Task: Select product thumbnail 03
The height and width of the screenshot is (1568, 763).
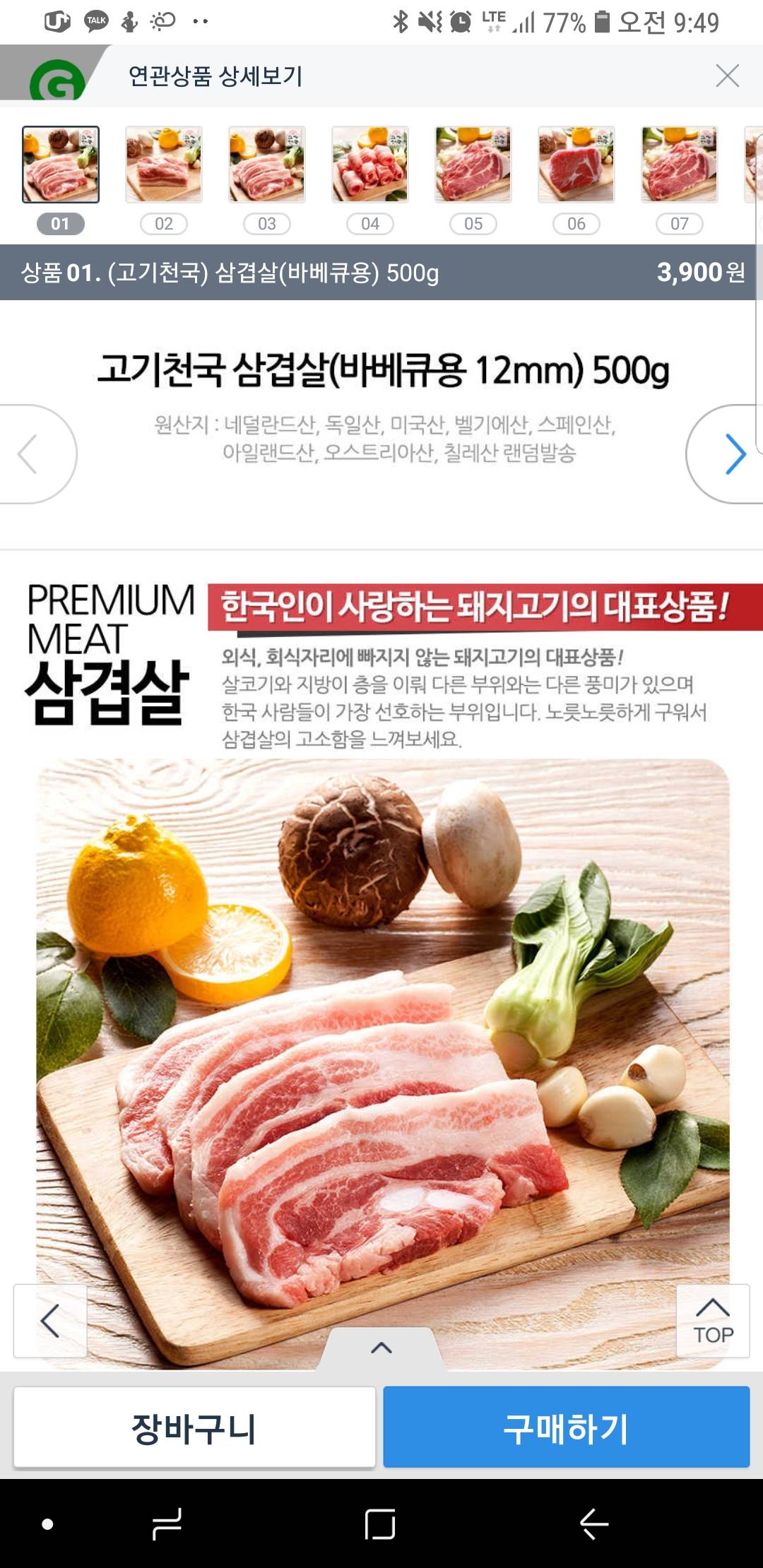Action: 267,165
